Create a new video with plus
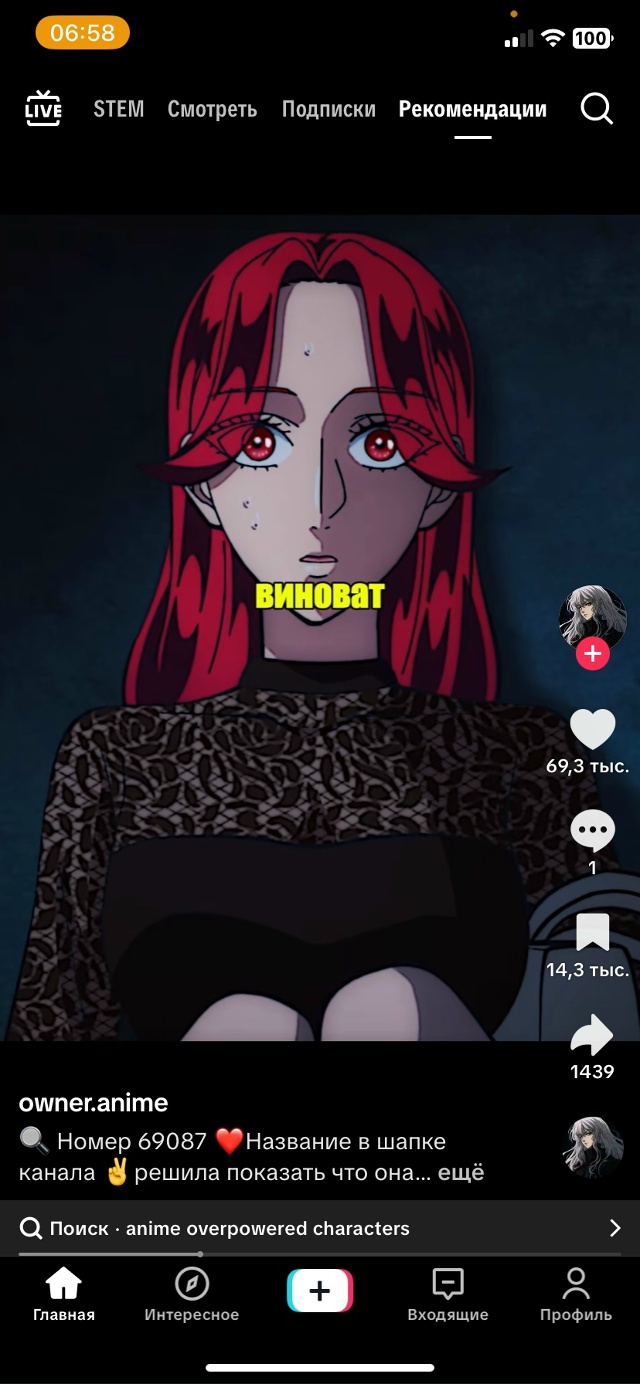Viewport: 640px width, 1384px height. [320, 1291]
